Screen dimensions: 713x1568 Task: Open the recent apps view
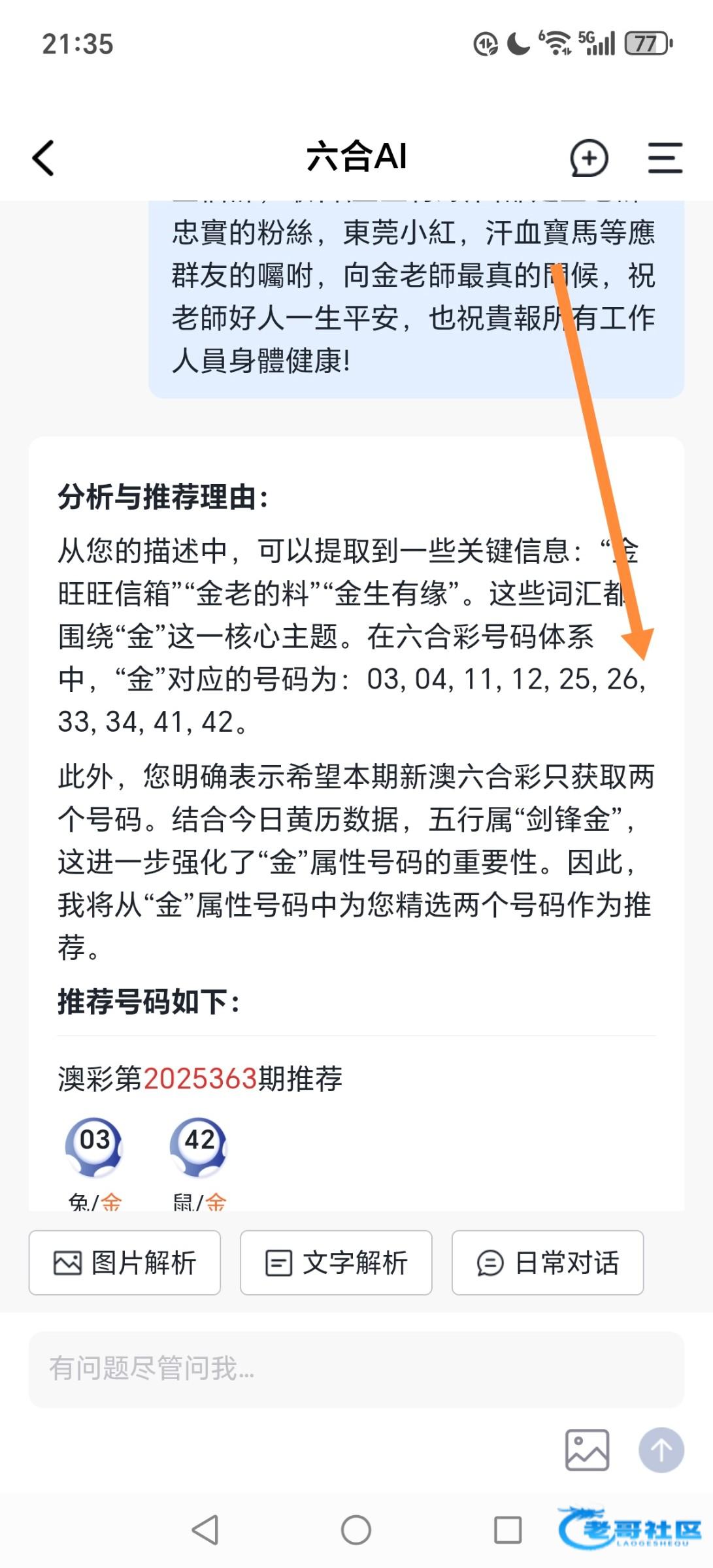click(x=508, y=1529)
